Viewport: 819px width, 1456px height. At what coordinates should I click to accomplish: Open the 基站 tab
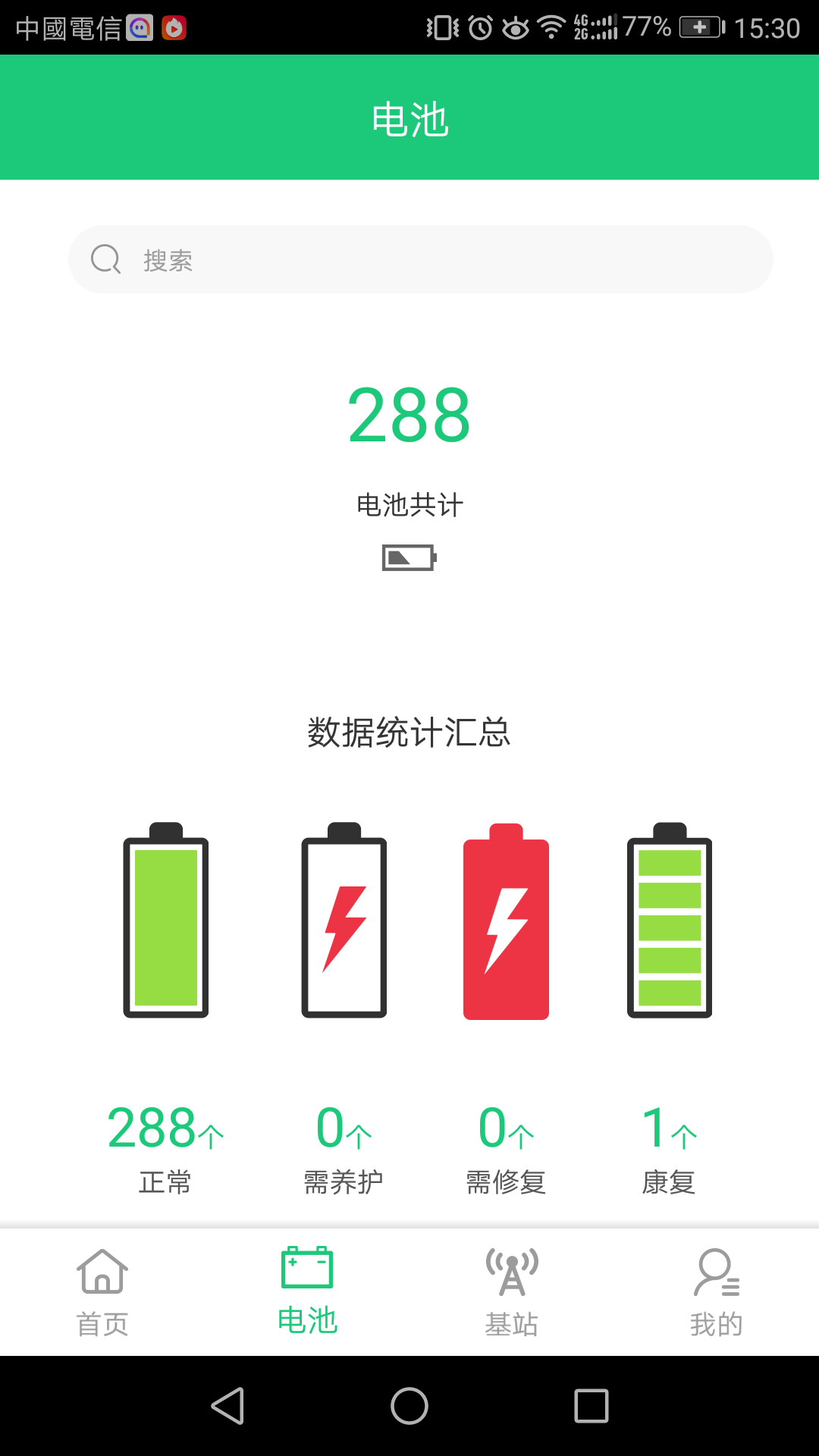pyautogui.click(x=512, y=1291)
